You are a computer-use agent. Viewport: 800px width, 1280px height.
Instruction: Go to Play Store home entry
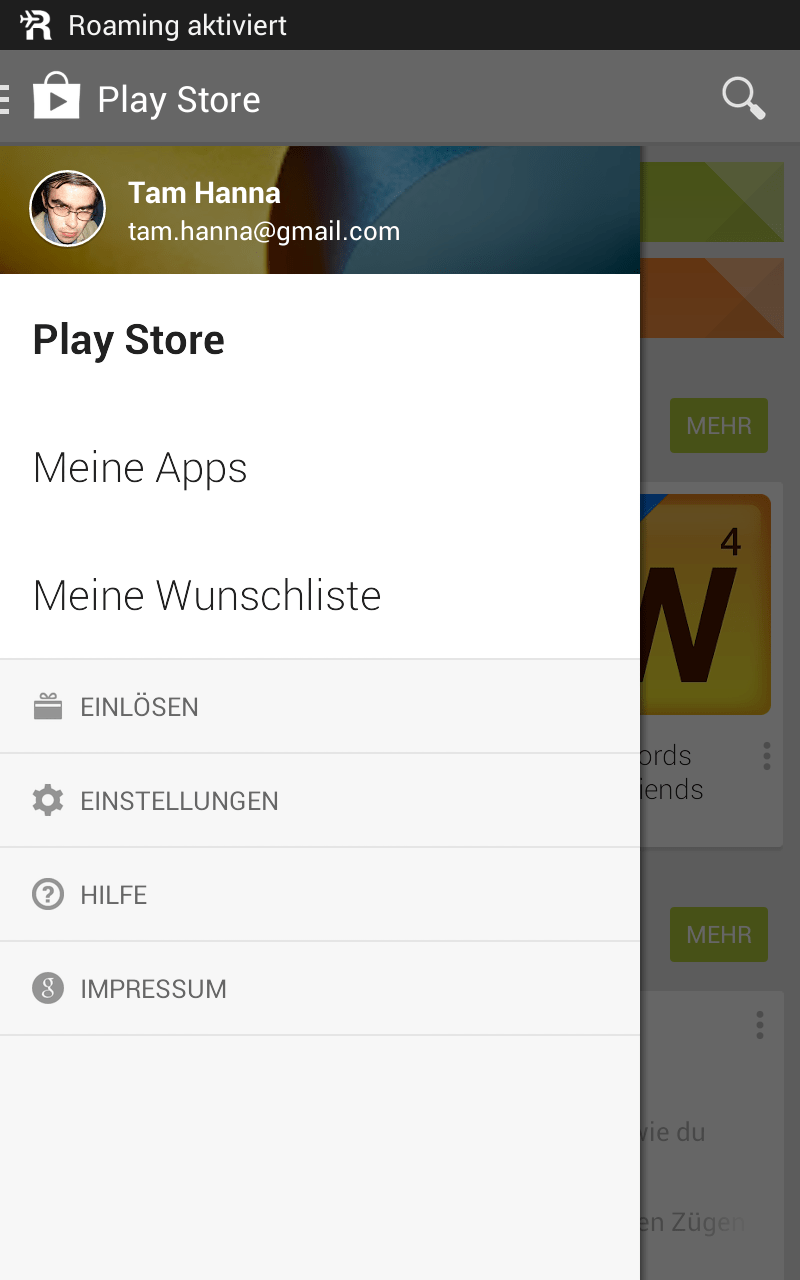pos(129,340)
